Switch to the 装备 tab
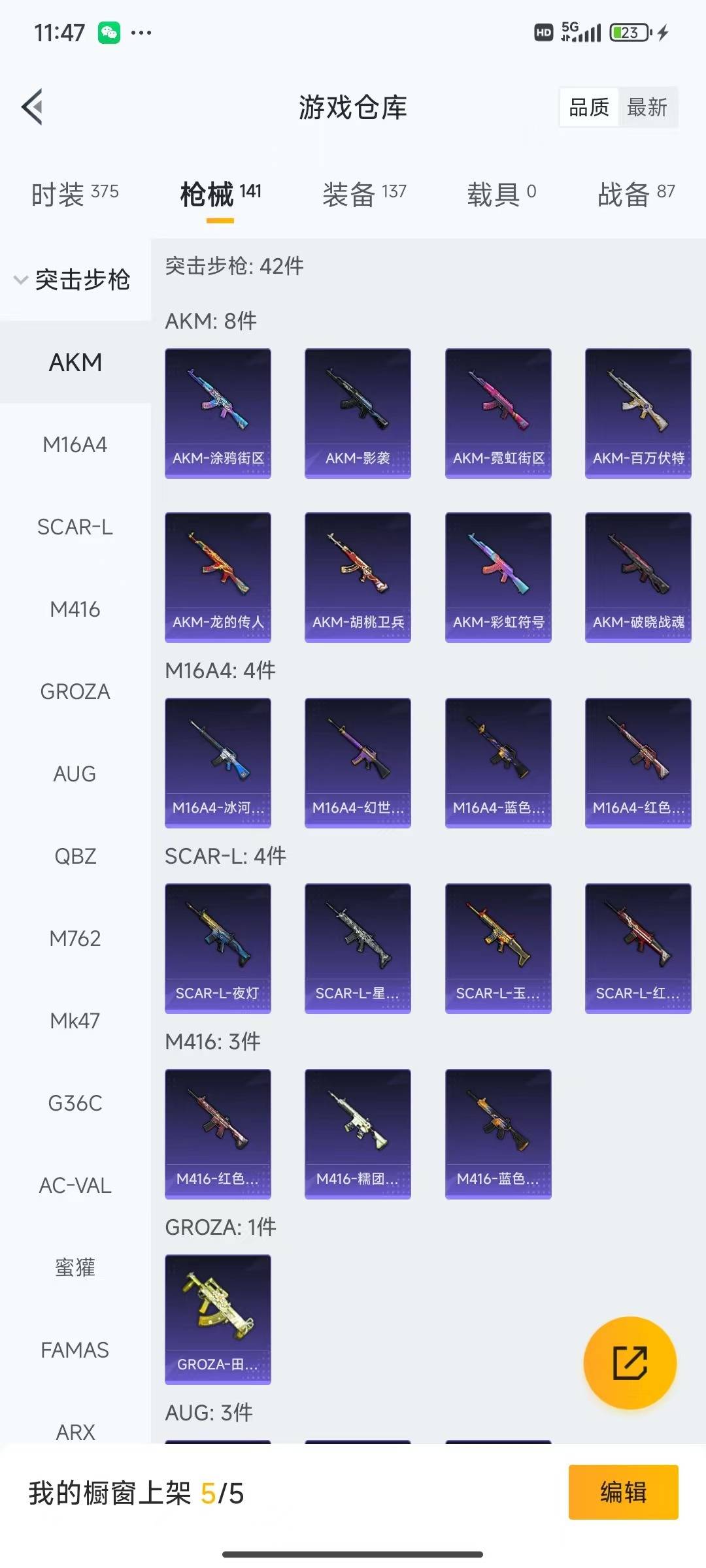Screen dimensions: 706x1568 (x=363, y=194)
